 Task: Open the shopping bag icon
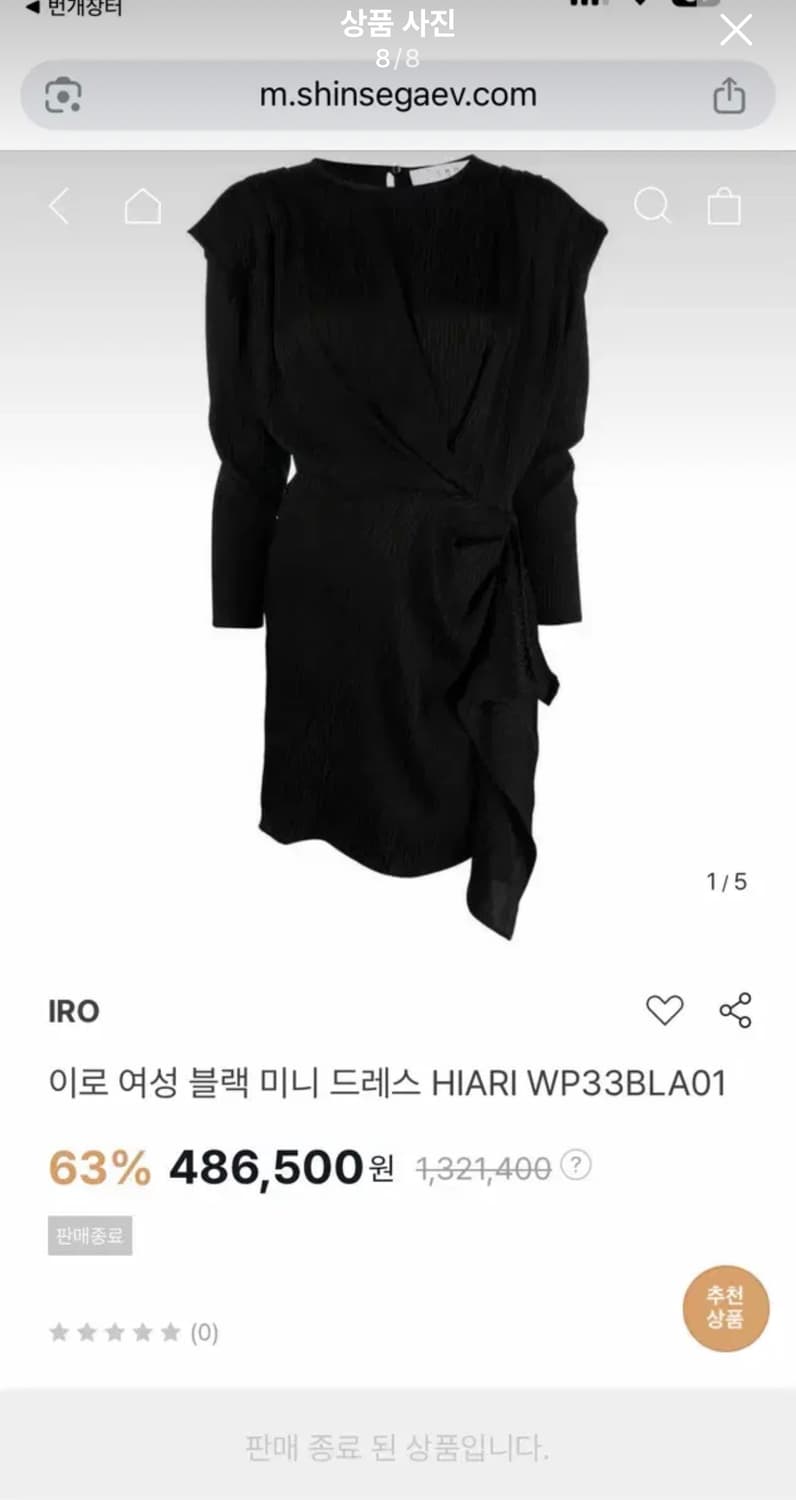722,207
